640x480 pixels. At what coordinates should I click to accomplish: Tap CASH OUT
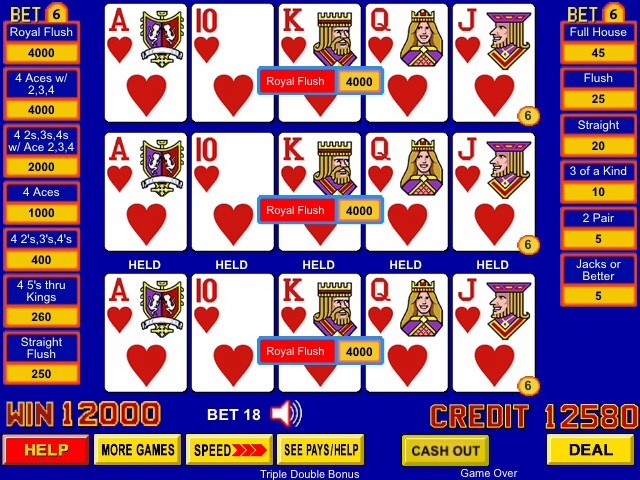(445, 451)
